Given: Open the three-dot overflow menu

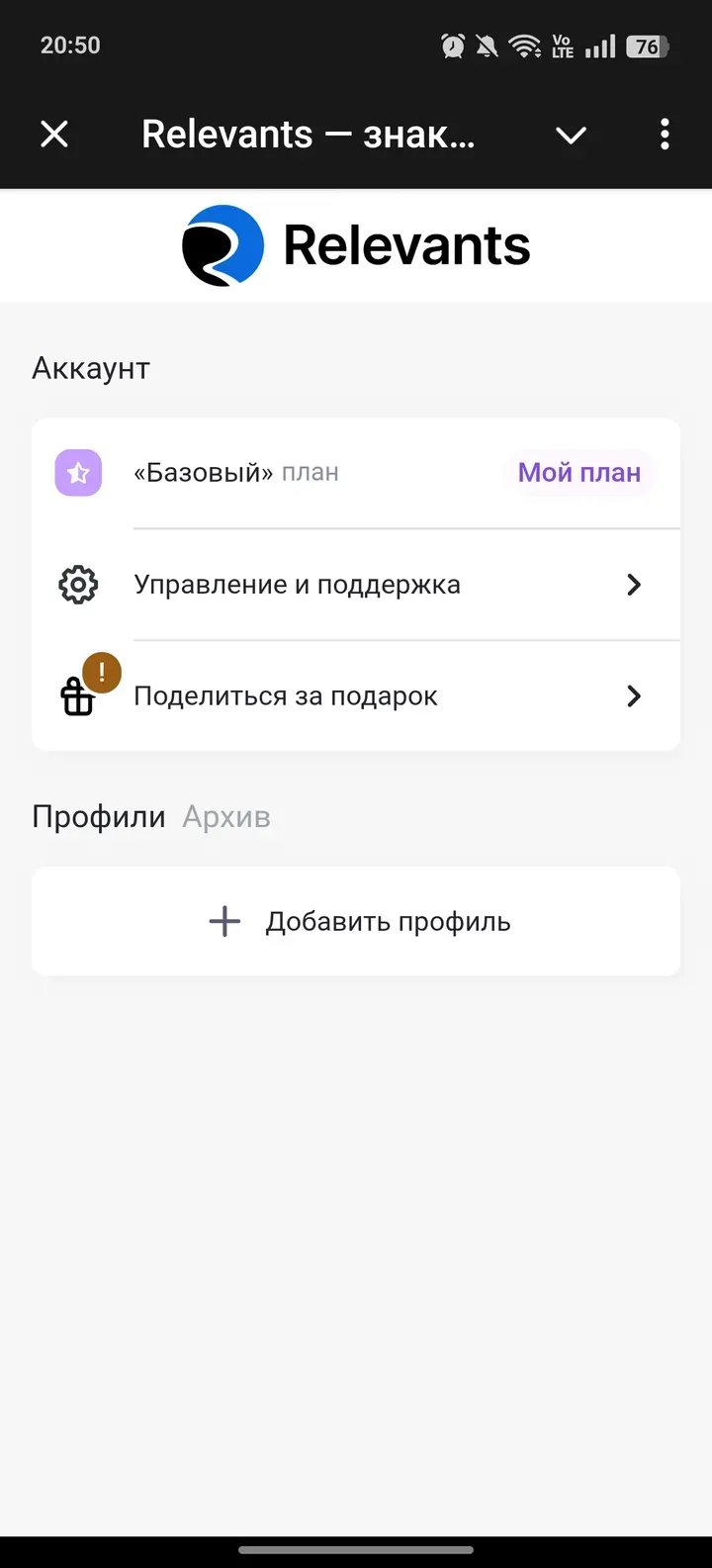Looking at the screenshot, I should [664, 134].
